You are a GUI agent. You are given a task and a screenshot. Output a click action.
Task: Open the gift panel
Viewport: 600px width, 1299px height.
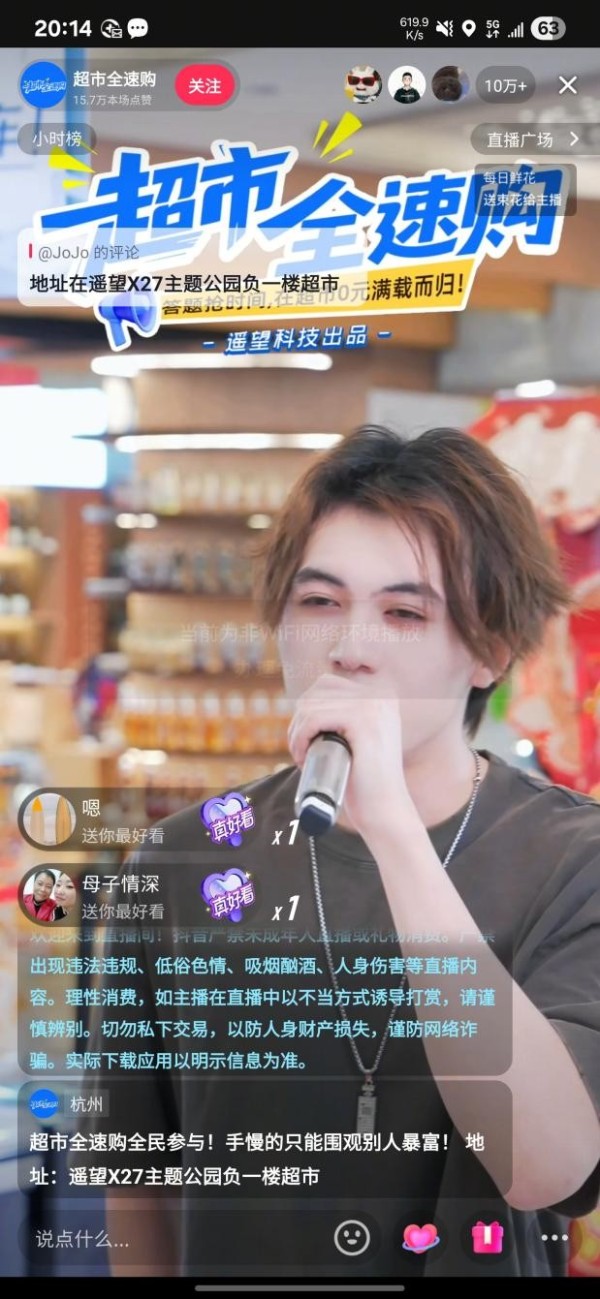click(490, 1238)
